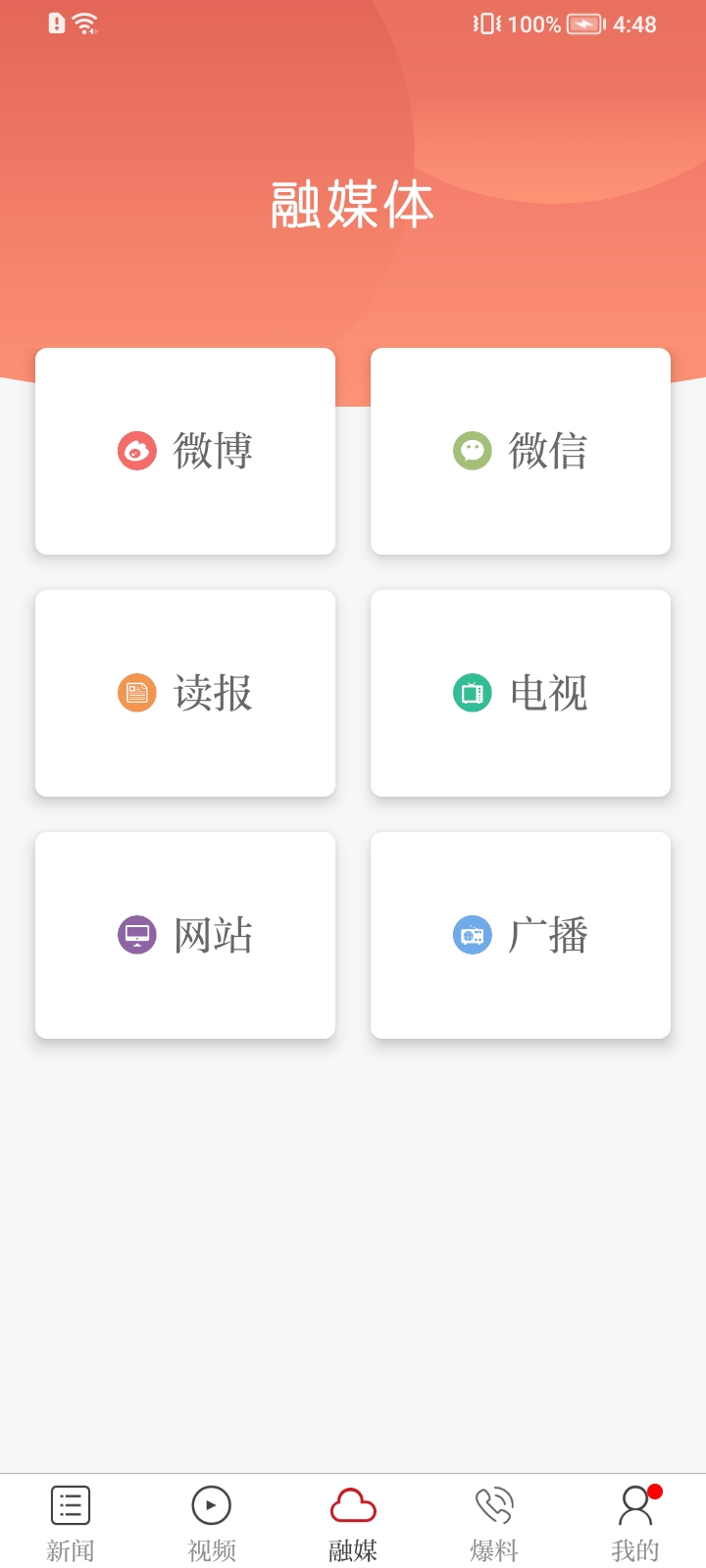Open the 微博 card

click(x=185, y=451)
